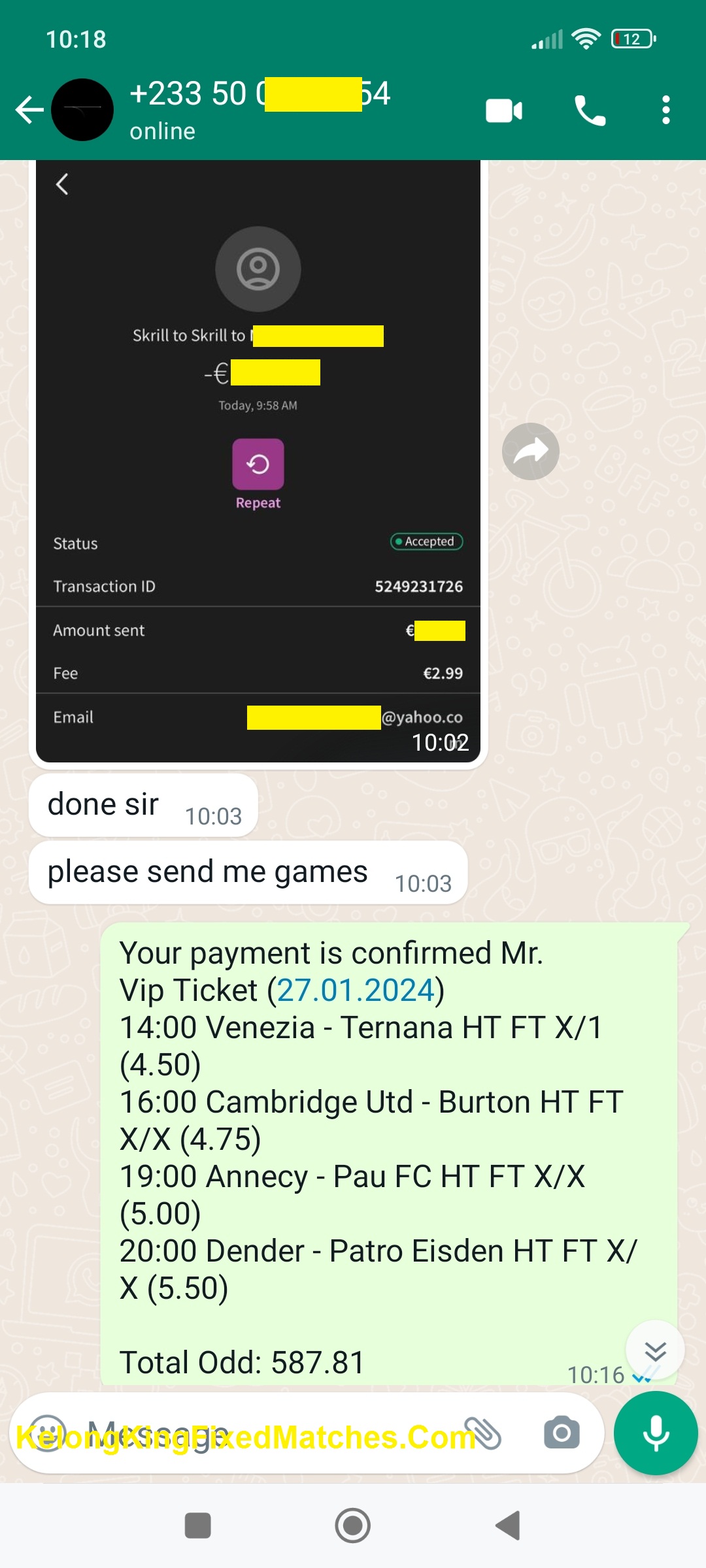Viewport: 706px width, 1568px height.
Task: Forward the payment screenshot image
Action: pos(530,451)
